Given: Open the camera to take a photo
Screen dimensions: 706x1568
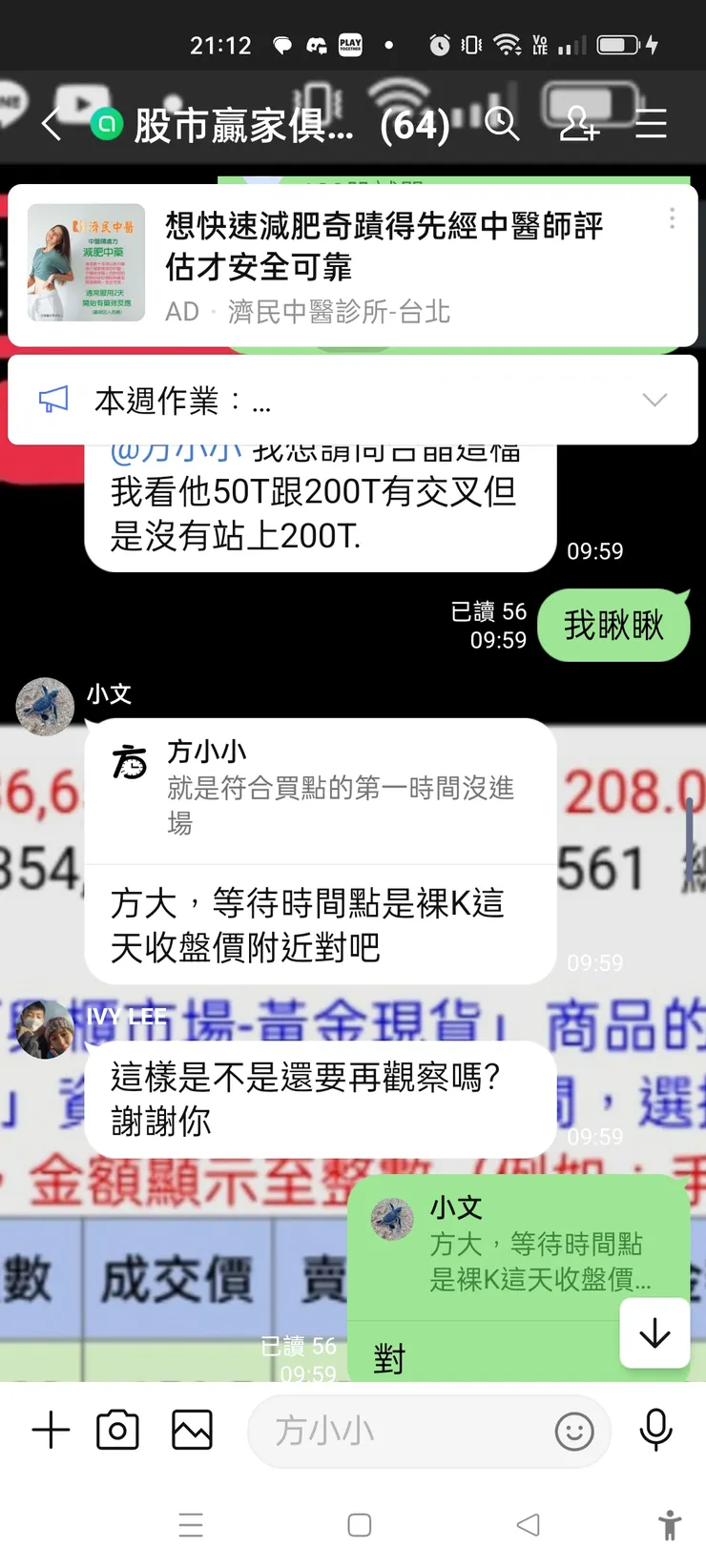Looking at the screenshot, I should click(117, 1430).
